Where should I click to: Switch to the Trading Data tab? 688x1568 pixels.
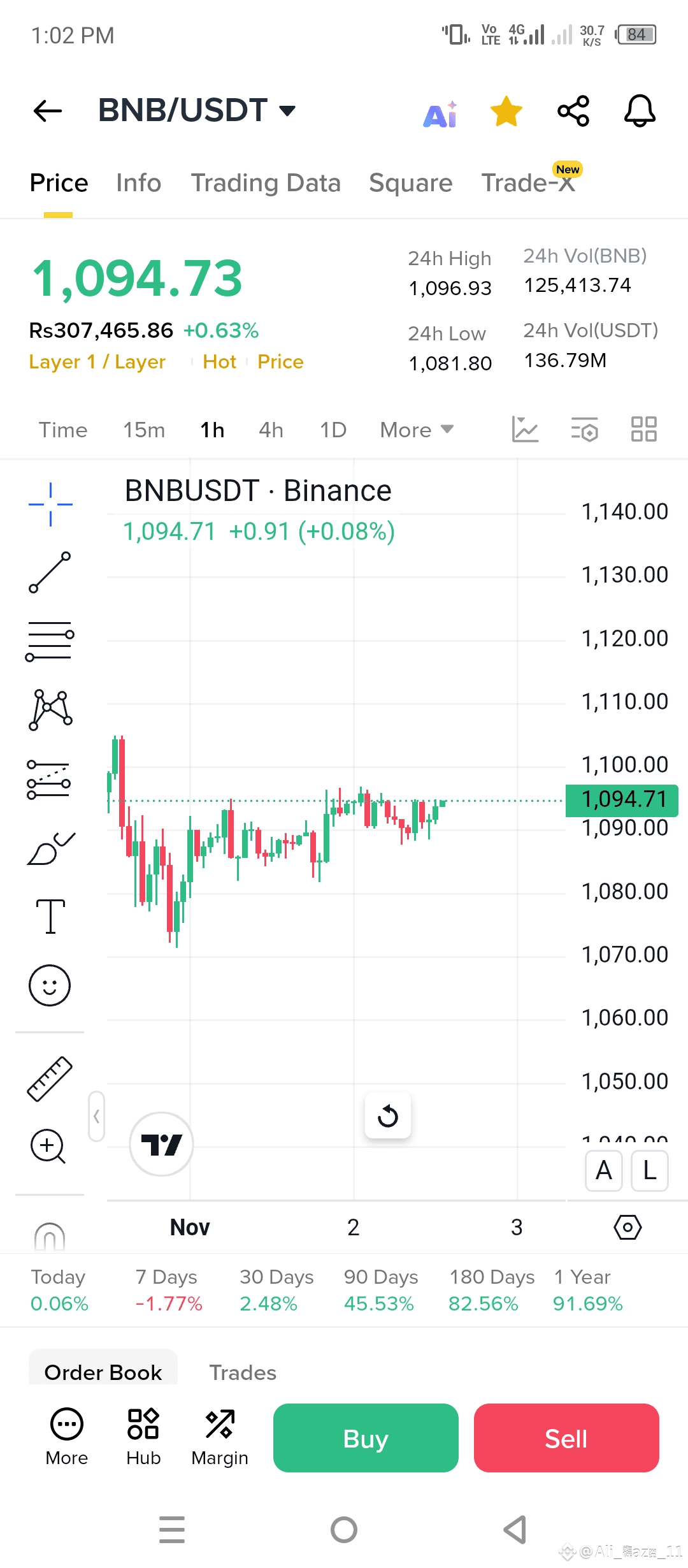coord(266,183)
